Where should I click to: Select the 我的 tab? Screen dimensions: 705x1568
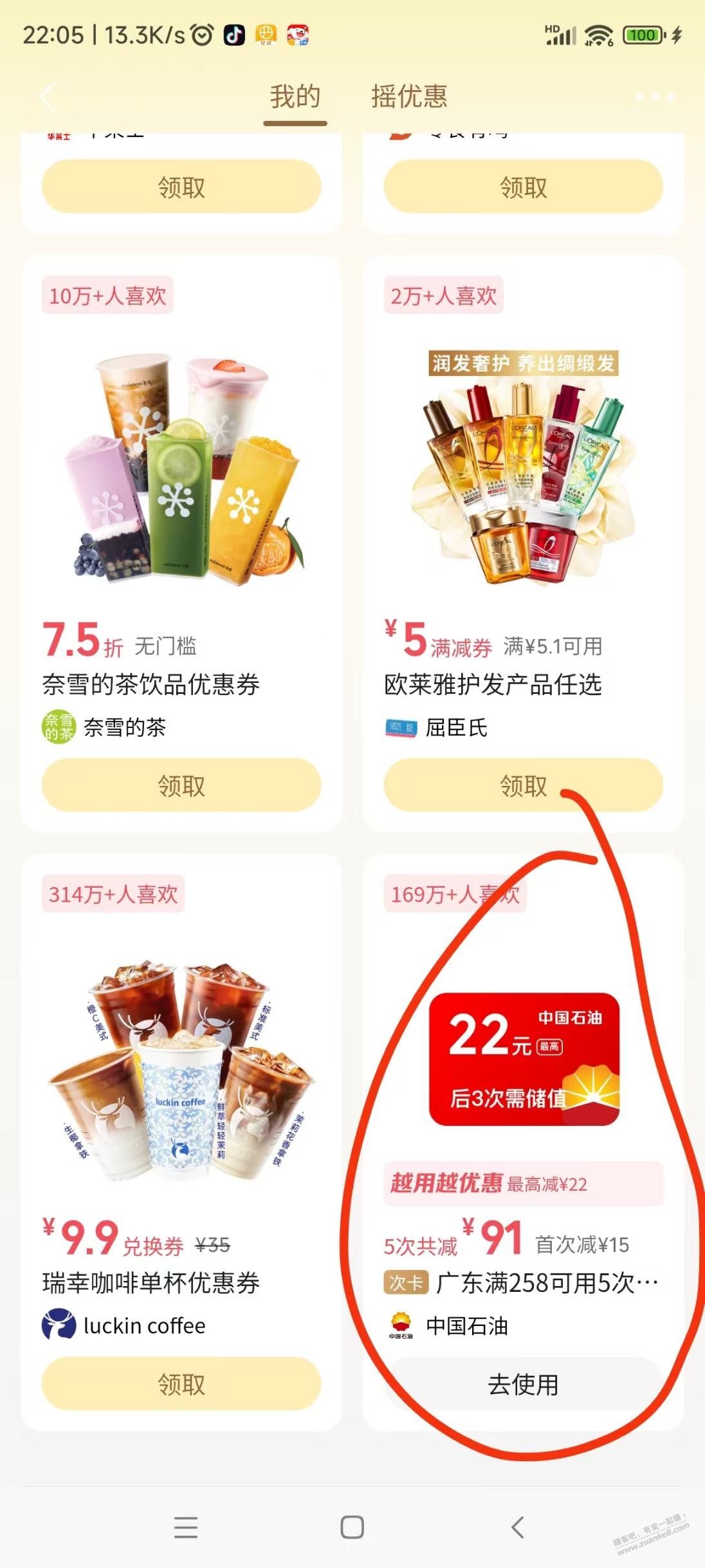point(295,97)
